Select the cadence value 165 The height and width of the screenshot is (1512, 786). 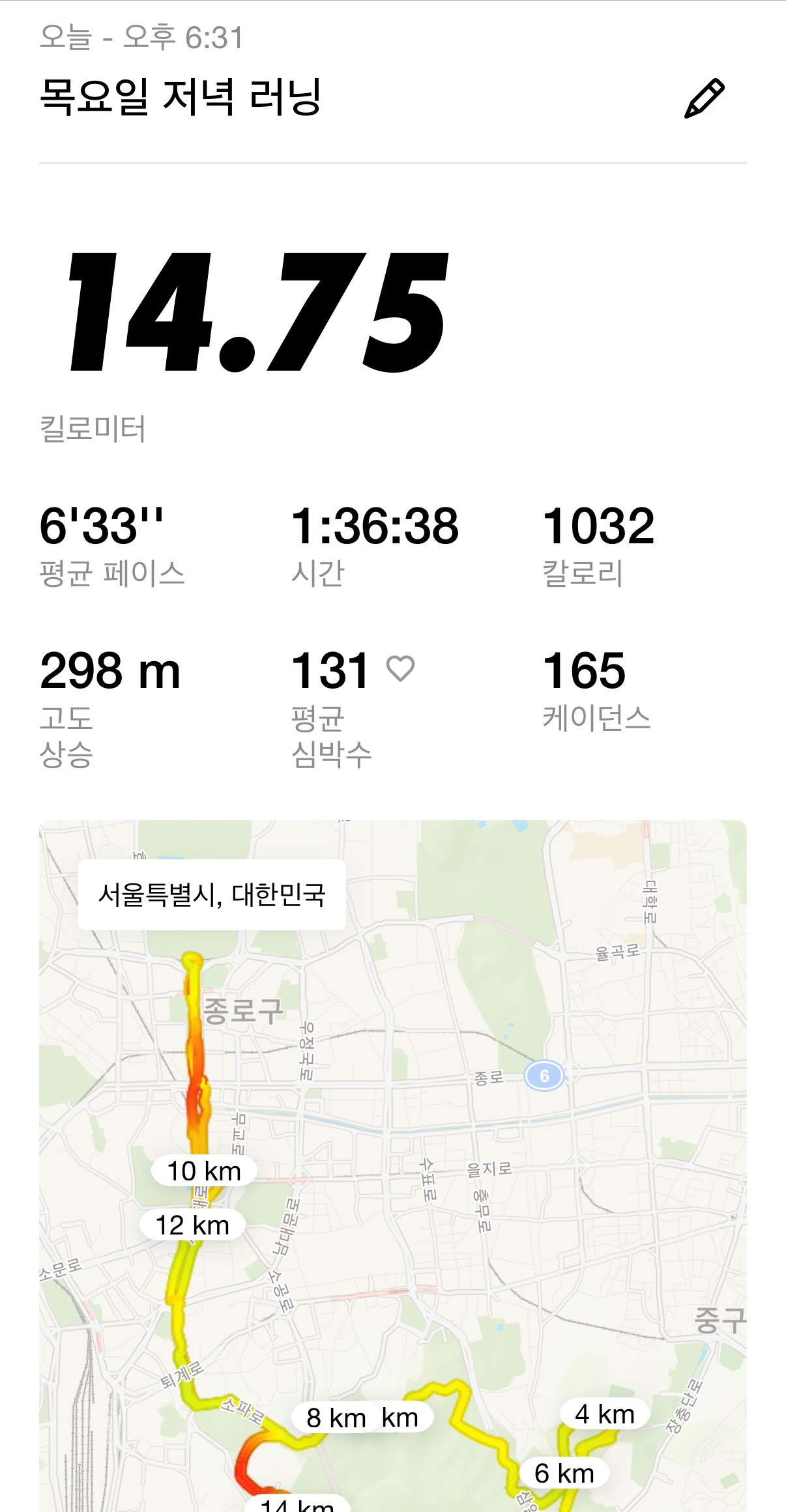pyautogui.click(x=585, y=672)
